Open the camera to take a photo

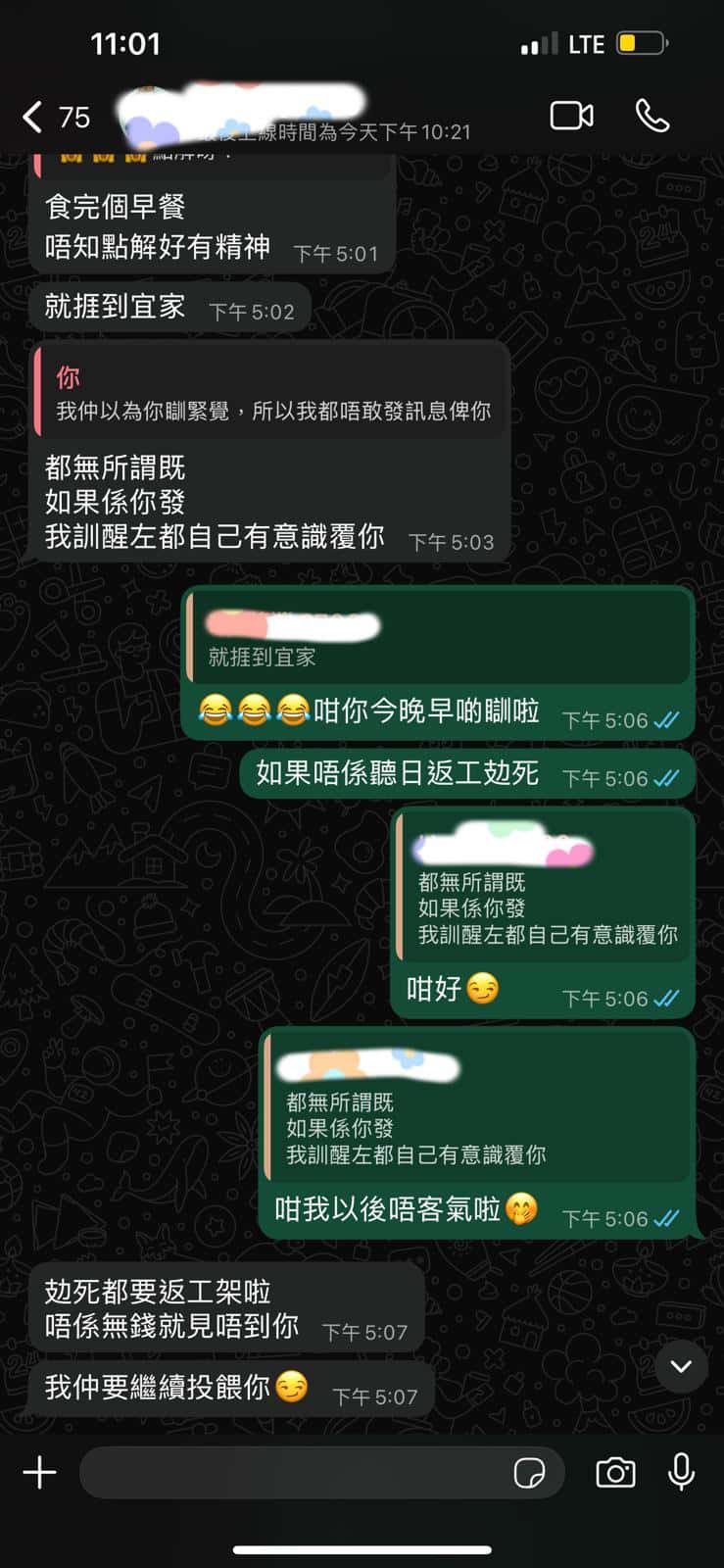point(615,1472)
